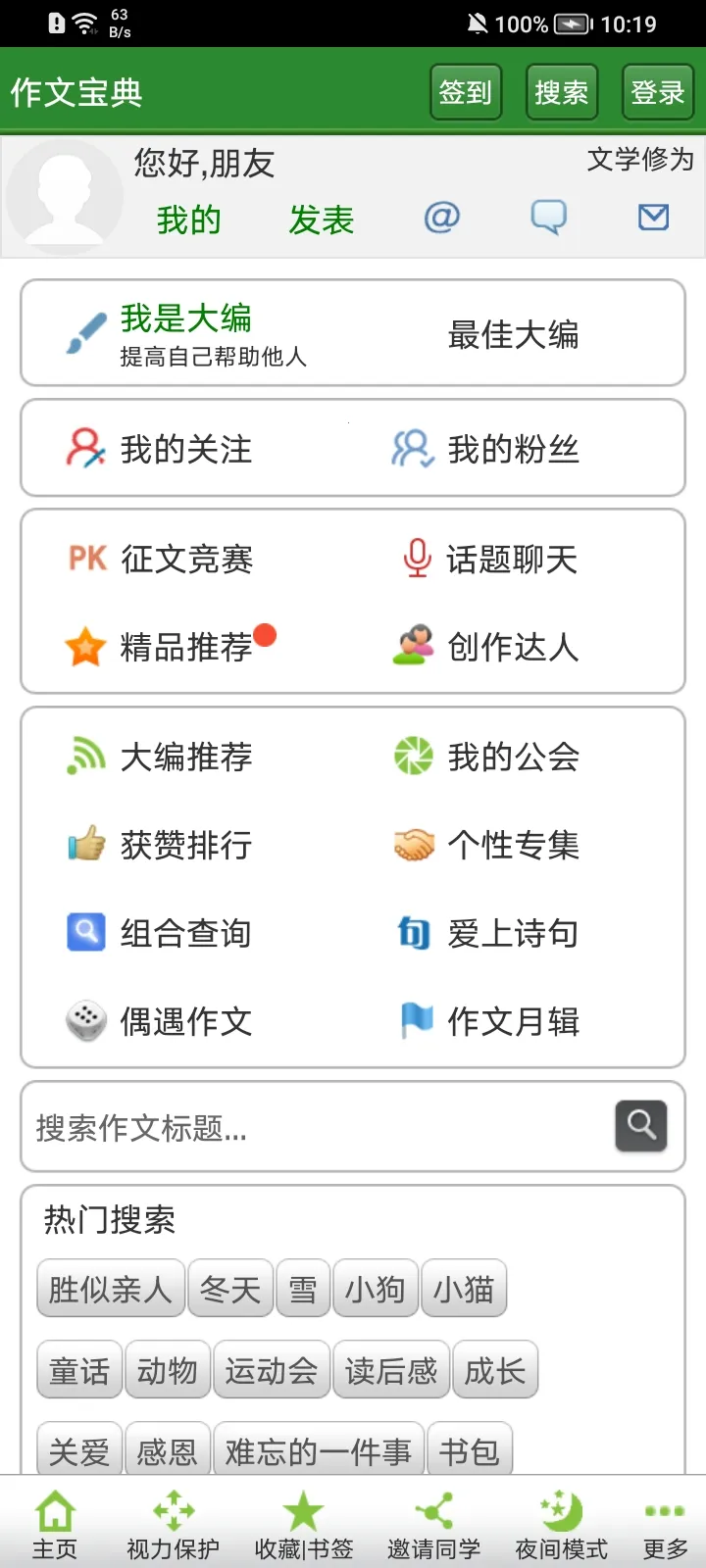The width and height of the screenshot is (706, 1568).
Task: Open 搜索 in the top bar
Action: pos(561,92)
